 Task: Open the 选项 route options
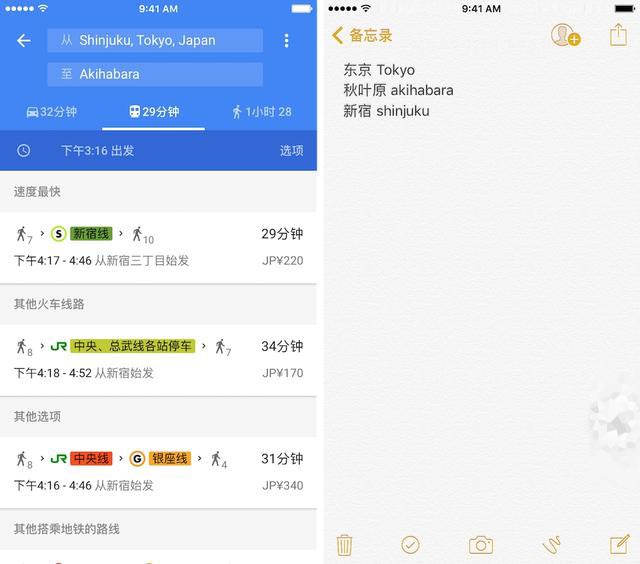(x=291, y=150)
